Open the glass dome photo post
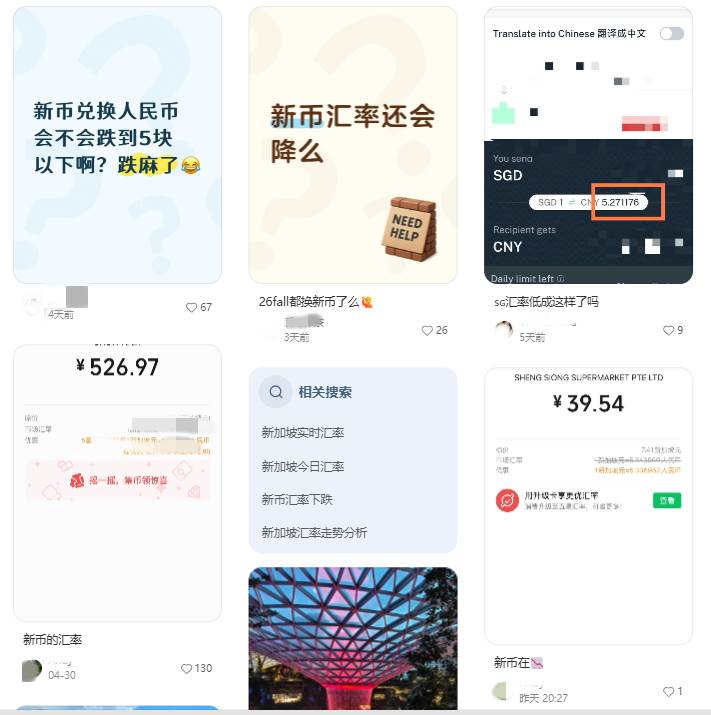 [x=353, y=638]
